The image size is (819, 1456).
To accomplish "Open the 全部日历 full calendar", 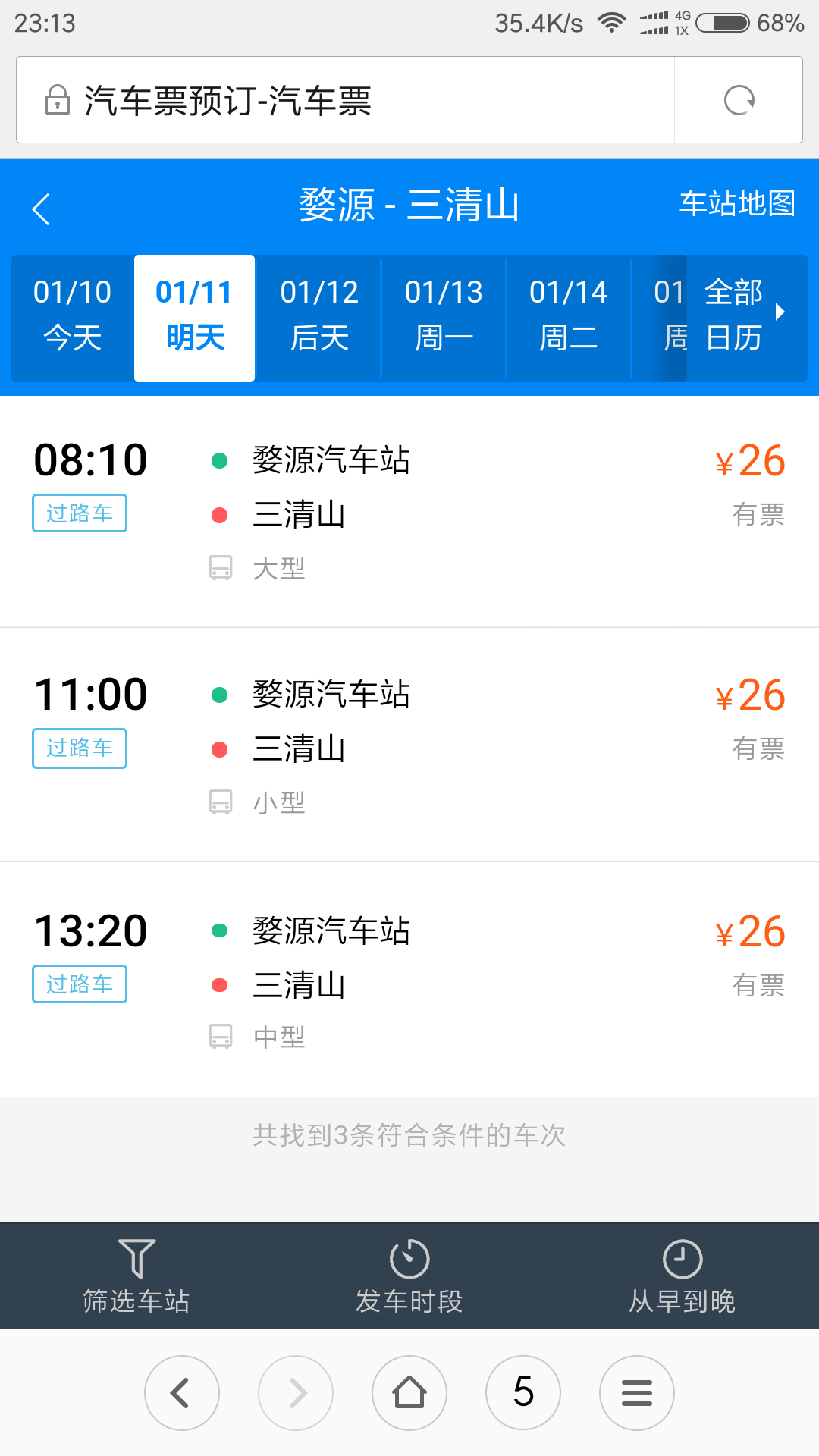I will click(x=745, y=315).
